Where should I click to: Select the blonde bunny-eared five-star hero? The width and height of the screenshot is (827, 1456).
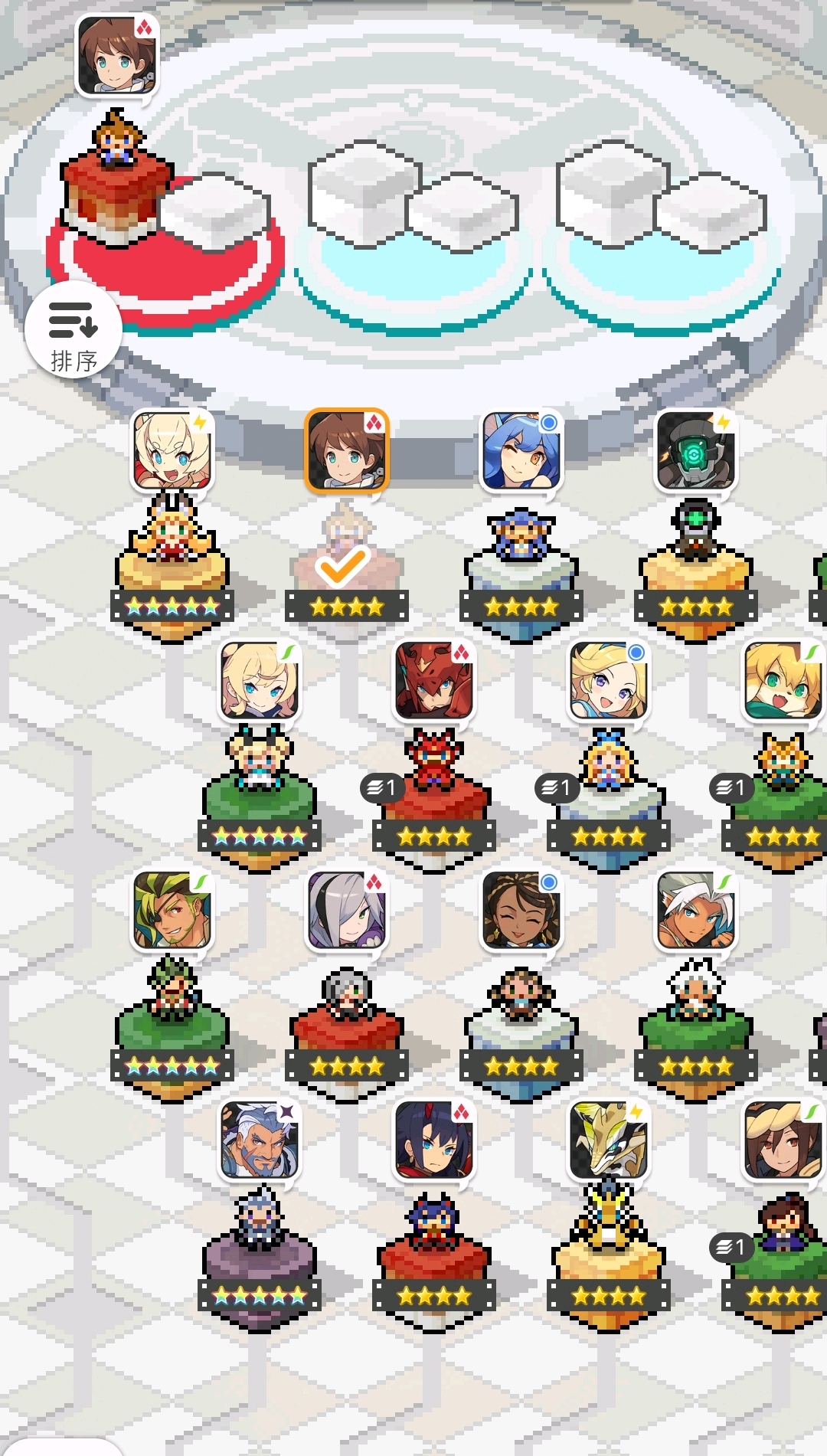172,450
